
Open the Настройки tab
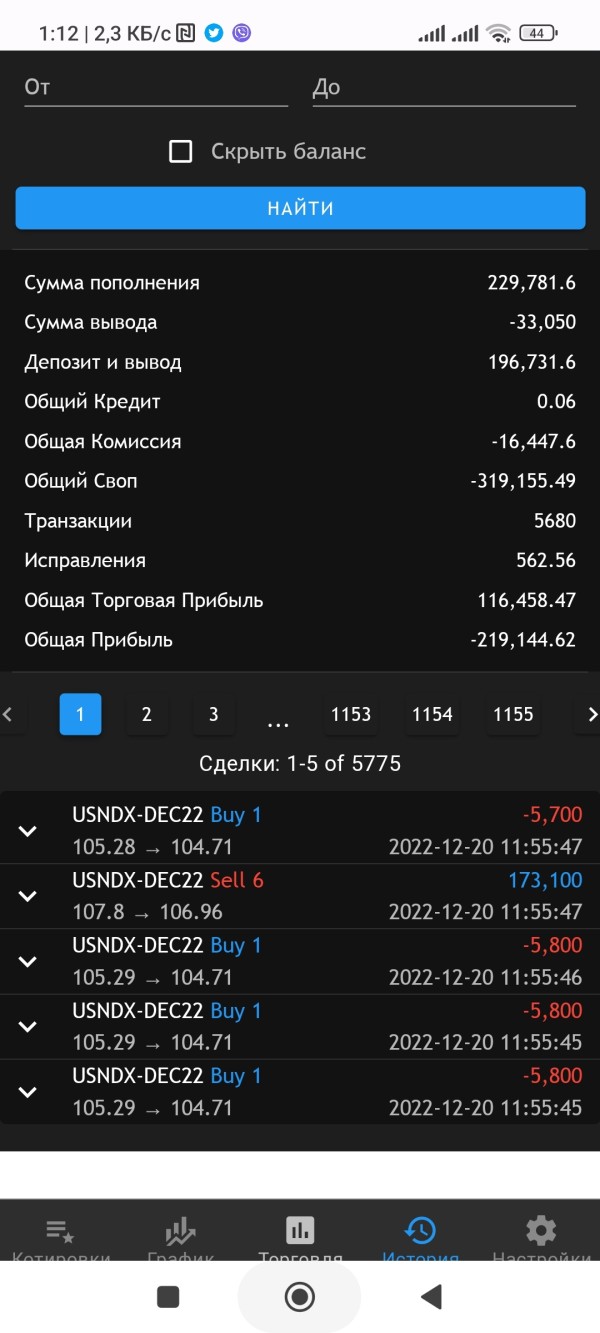[x=540, y=1239]
